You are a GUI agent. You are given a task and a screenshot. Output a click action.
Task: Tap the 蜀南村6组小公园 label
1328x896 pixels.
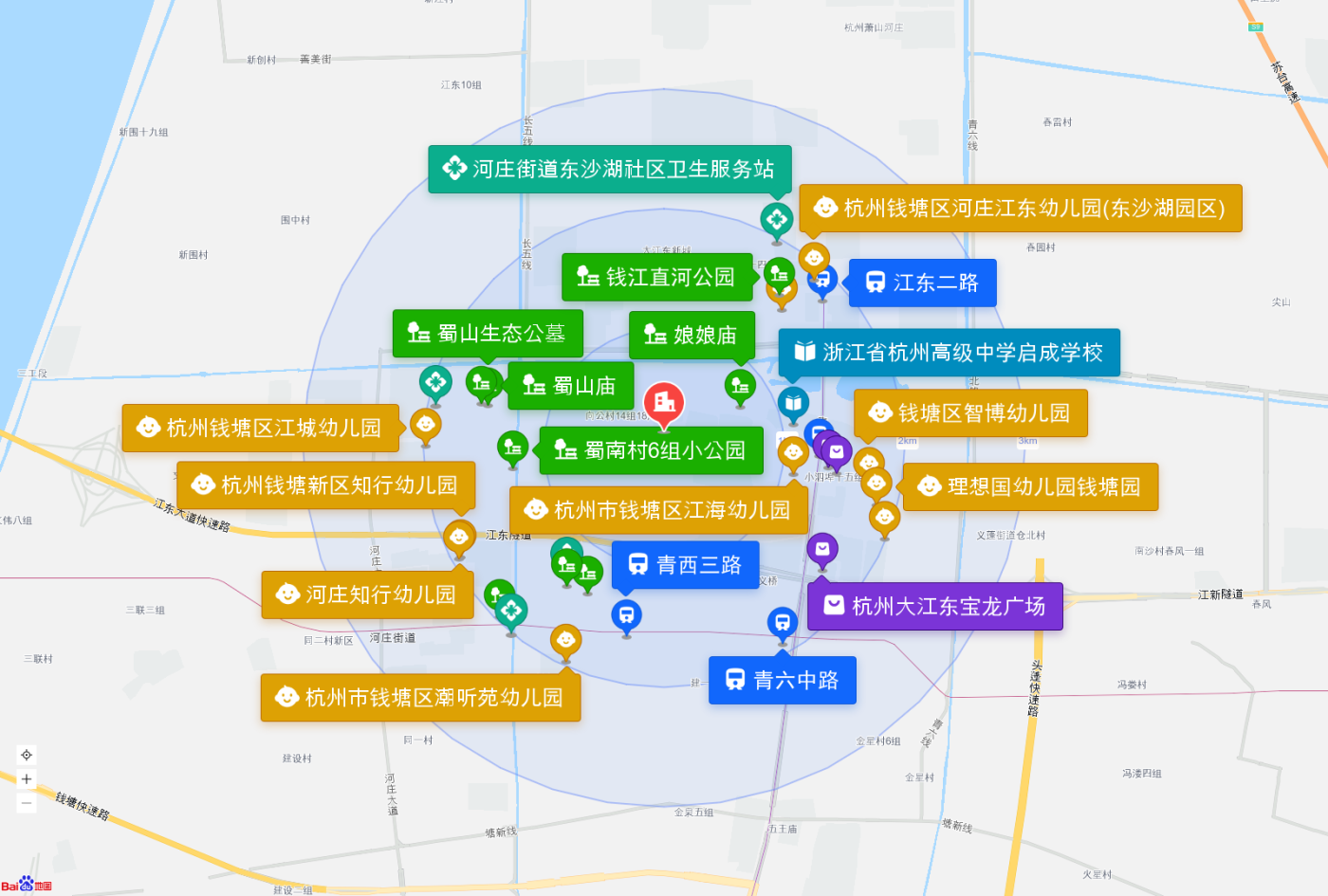pyautogui.click(x=651, y=450)
